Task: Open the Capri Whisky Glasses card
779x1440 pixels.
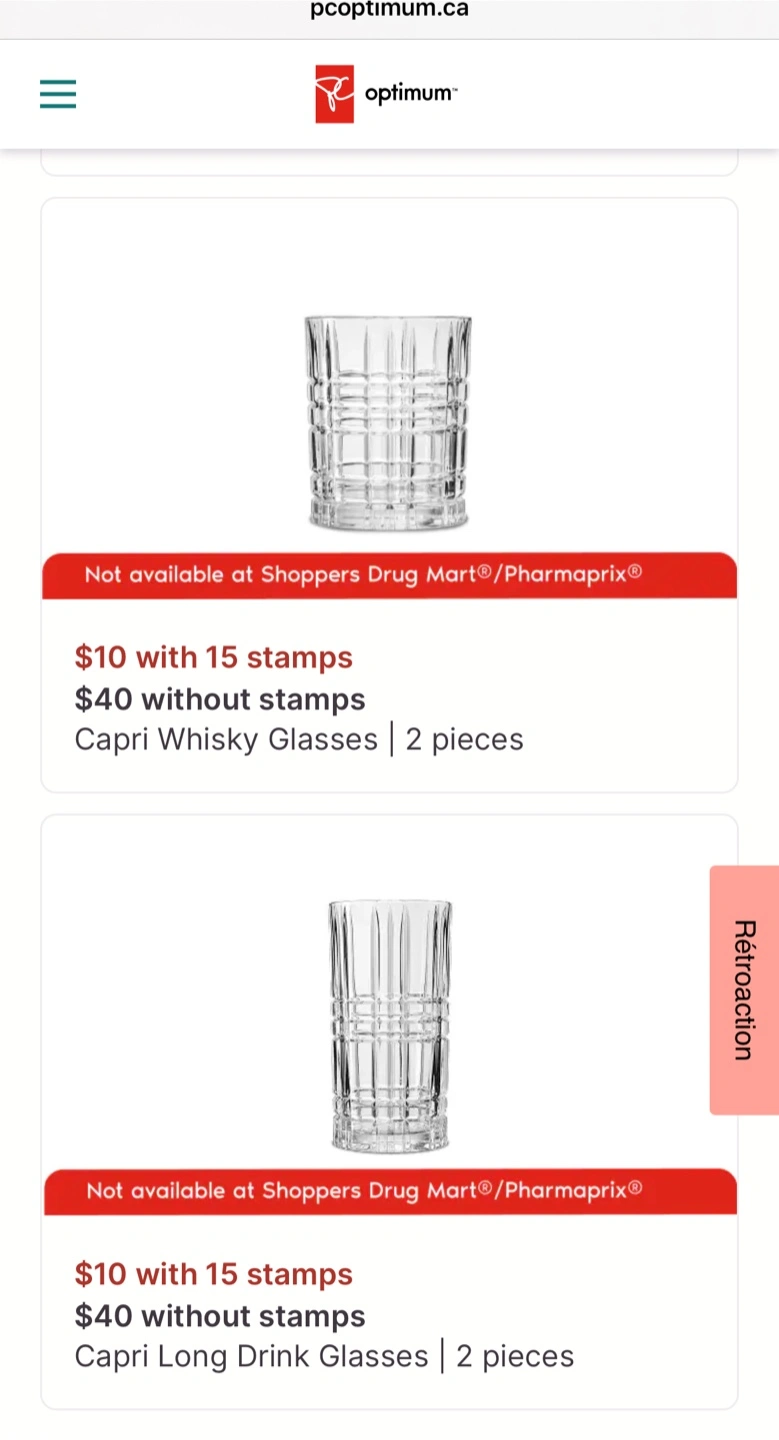Action: (389, 495)
